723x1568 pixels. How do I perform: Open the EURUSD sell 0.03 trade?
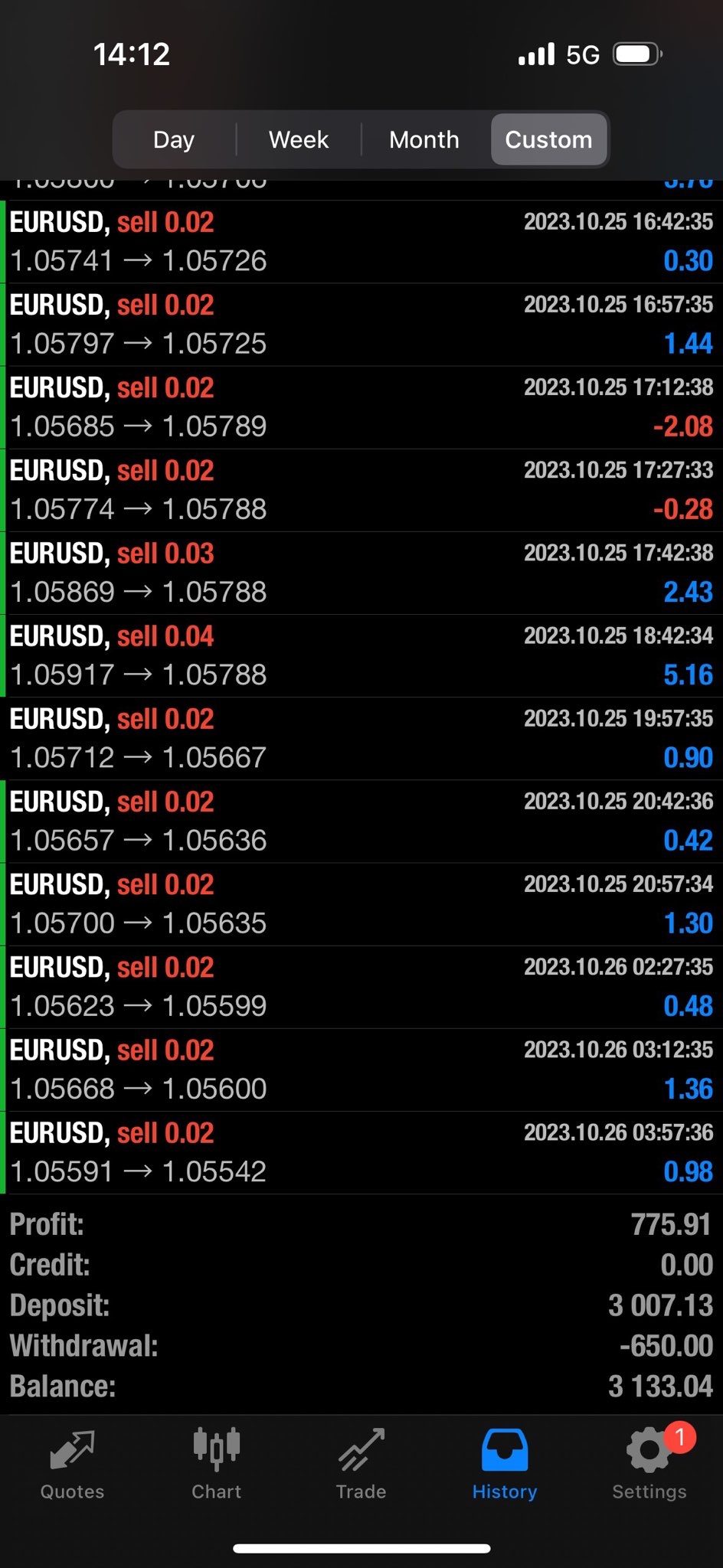point(361,573)
